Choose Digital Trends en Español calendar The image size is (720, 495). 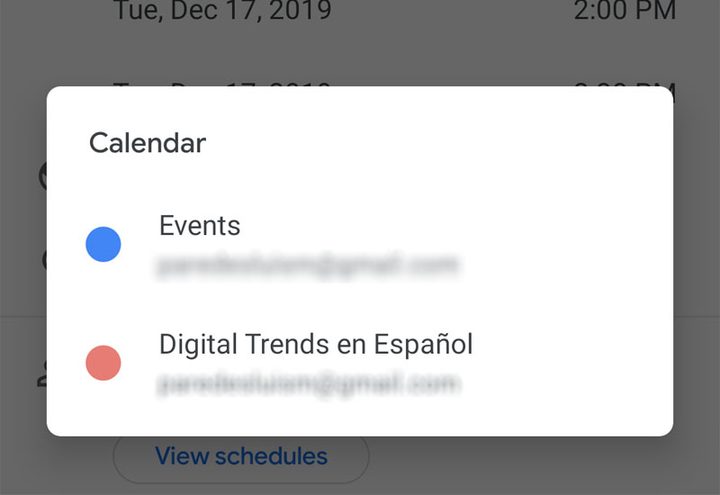click(315, 345)
